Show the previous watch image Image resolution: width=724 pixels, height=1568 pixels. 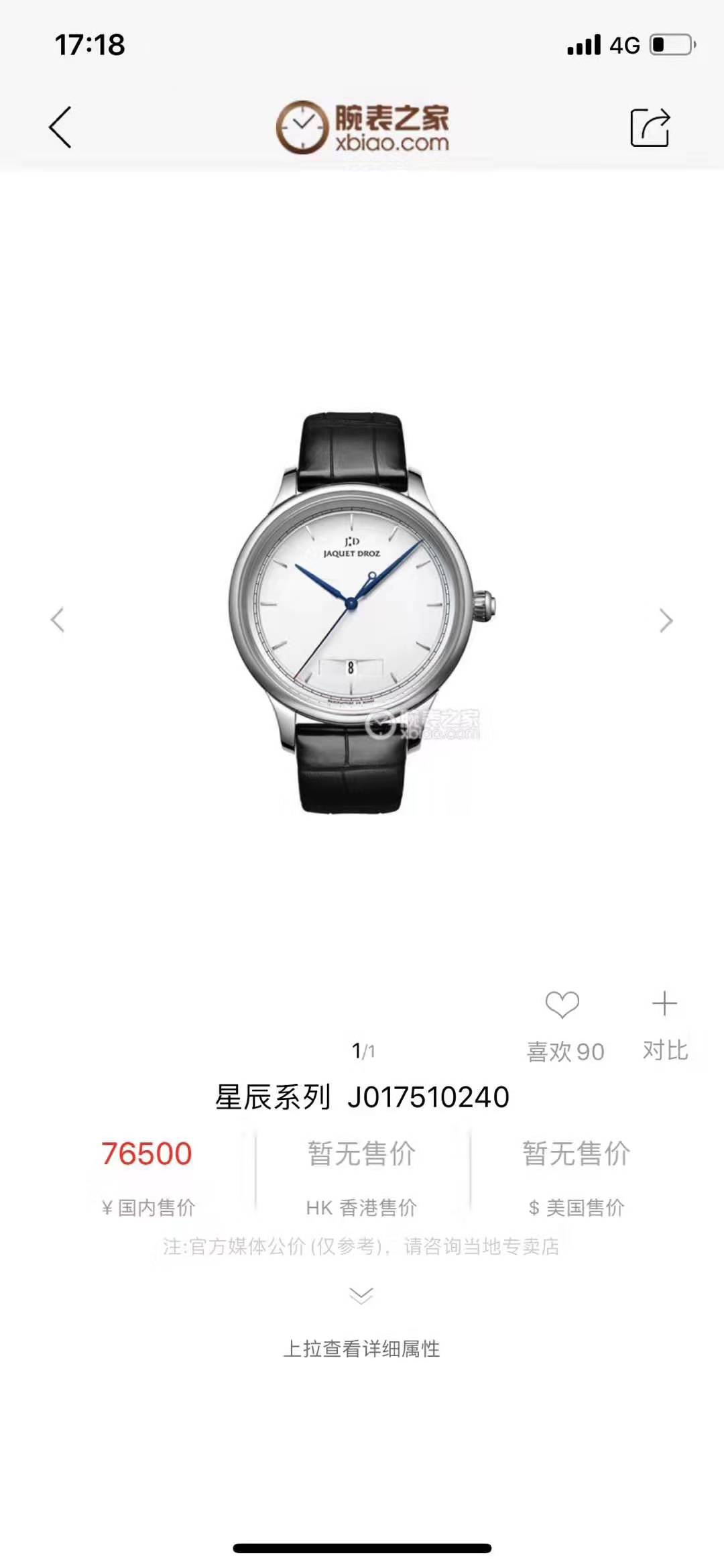pos(58,620)
